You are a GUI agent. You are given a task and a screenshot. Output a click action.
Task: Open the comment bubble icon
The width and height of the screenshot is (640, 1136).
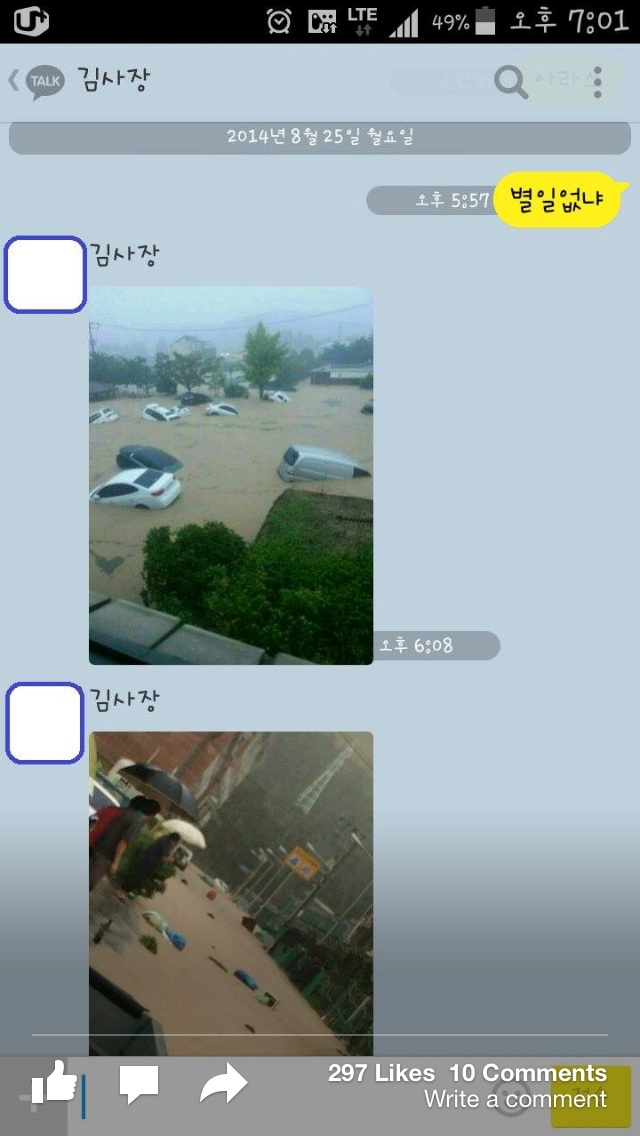pyautogui.click(x=138, y=1085)
